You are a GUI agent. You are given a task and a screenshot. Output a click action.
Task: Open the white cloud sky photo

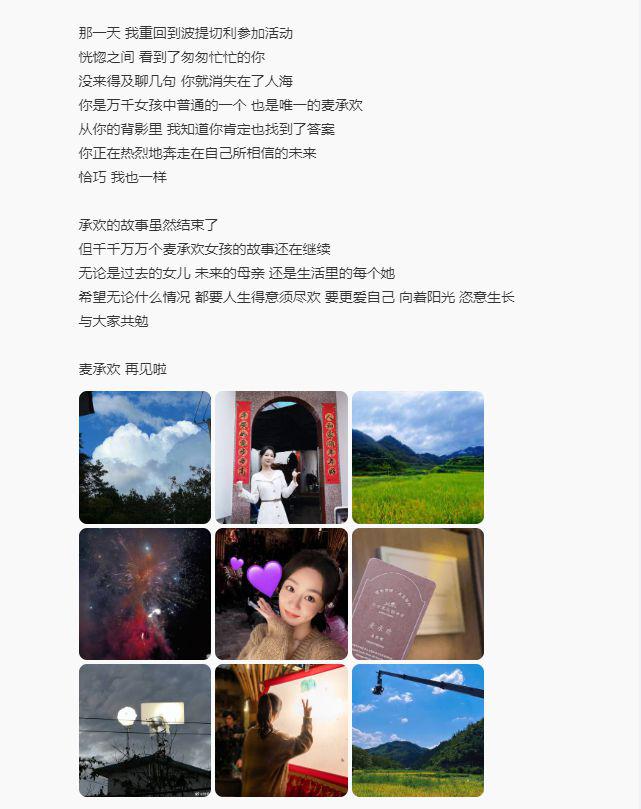[145, 457]
